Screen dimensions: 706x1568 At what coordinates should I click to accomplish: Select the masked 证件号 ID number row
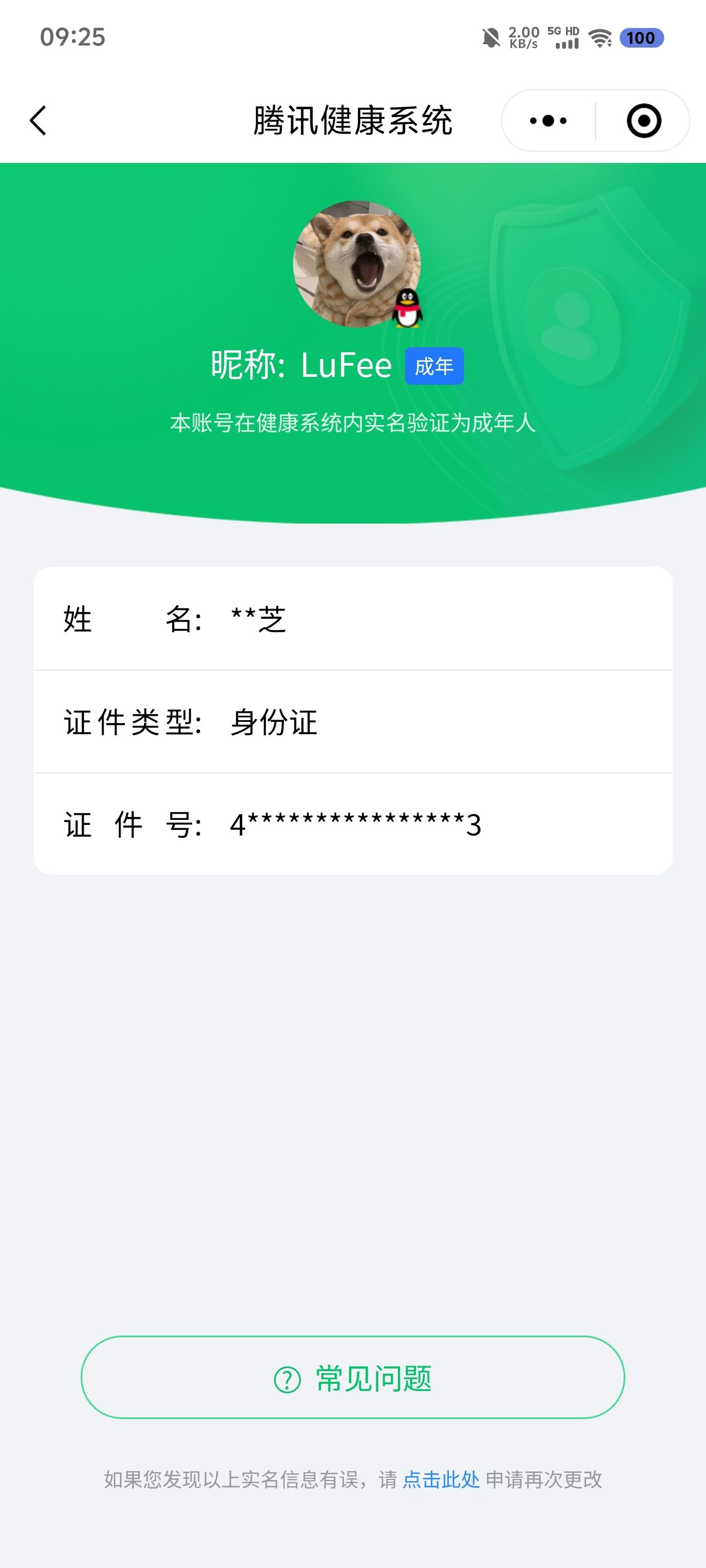click(x=352, y=825)
